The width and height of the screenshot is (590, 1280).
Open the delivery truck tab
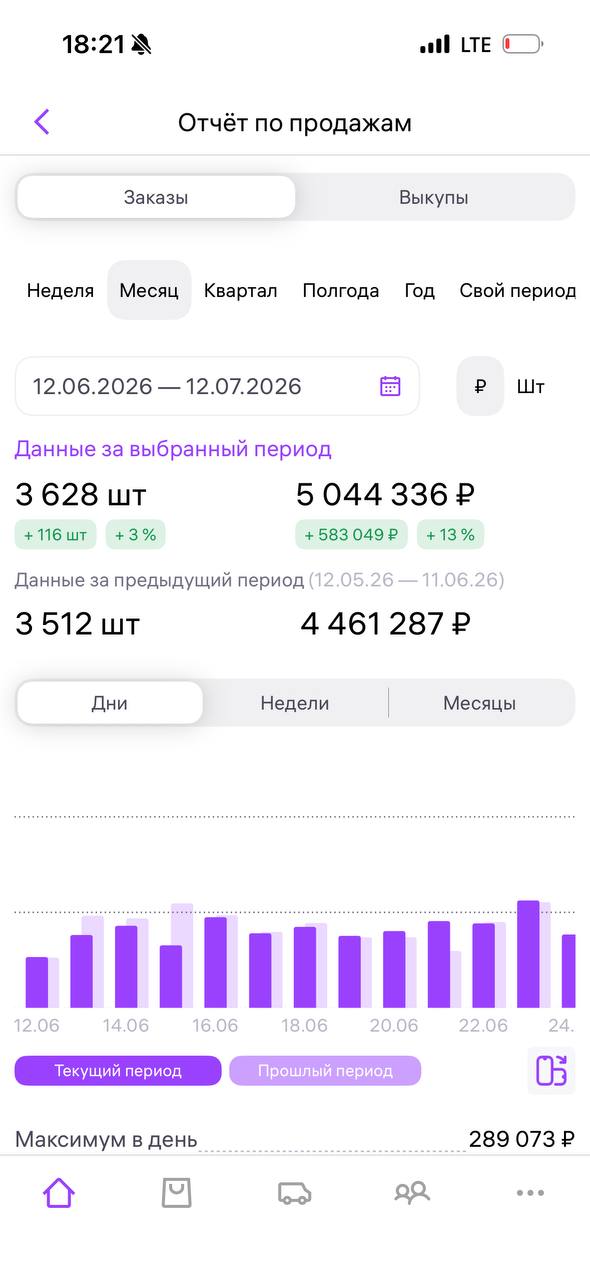tap(294, 1193)
